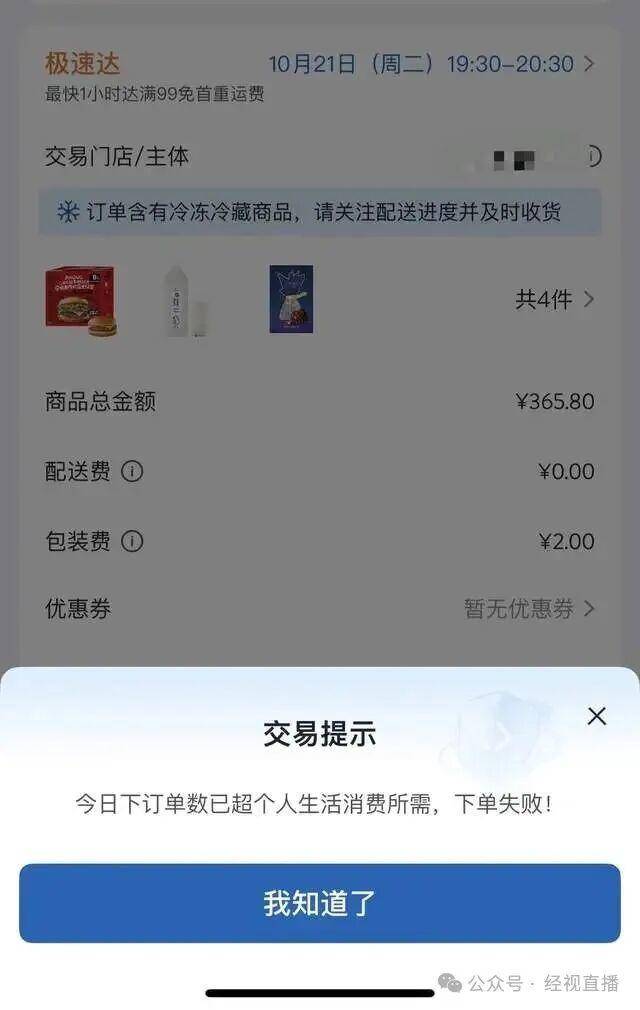Viewport: 640px width, 1010px height.
Task: Open the 优惠券 coupon row
Action: click(x=529, y=609)
